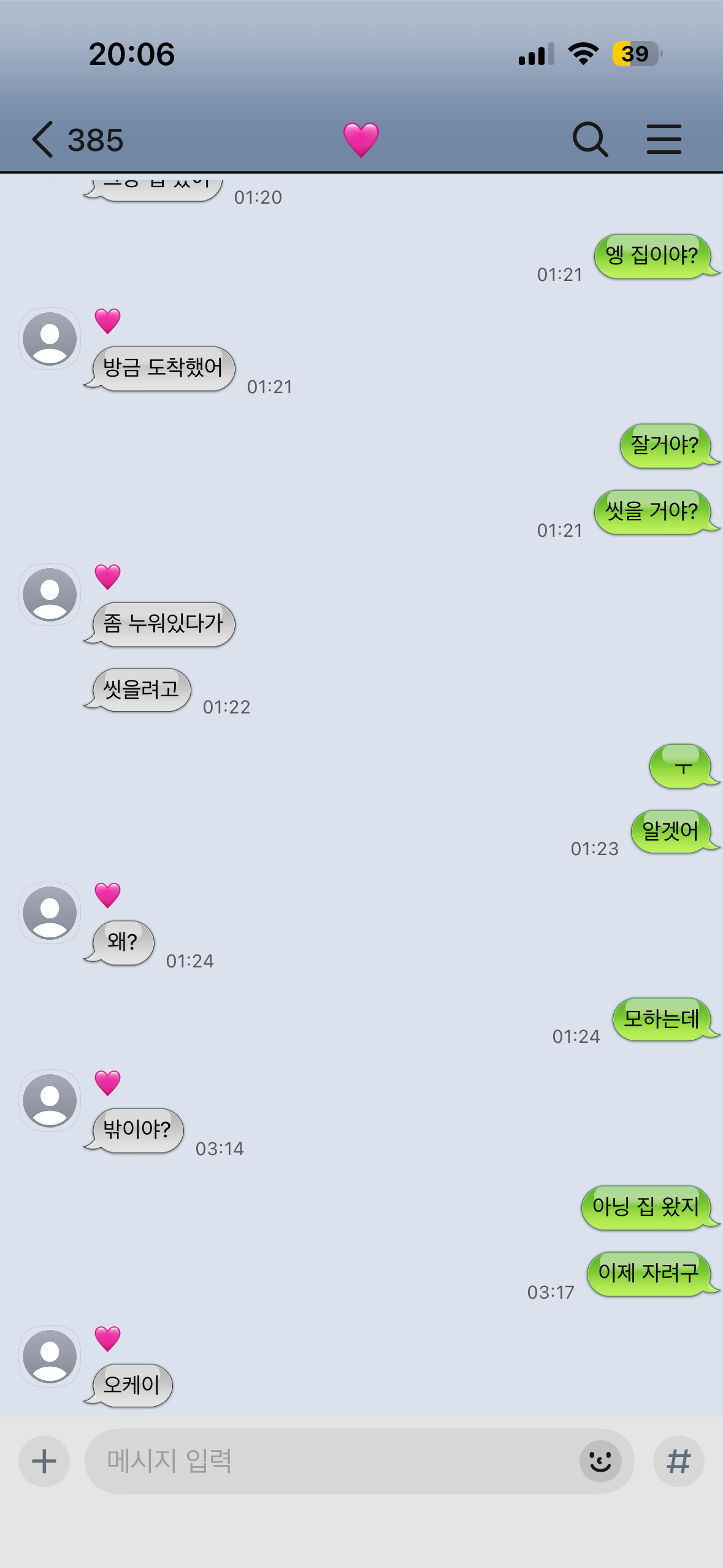Open sender's avatar next to 왜?

50,913
